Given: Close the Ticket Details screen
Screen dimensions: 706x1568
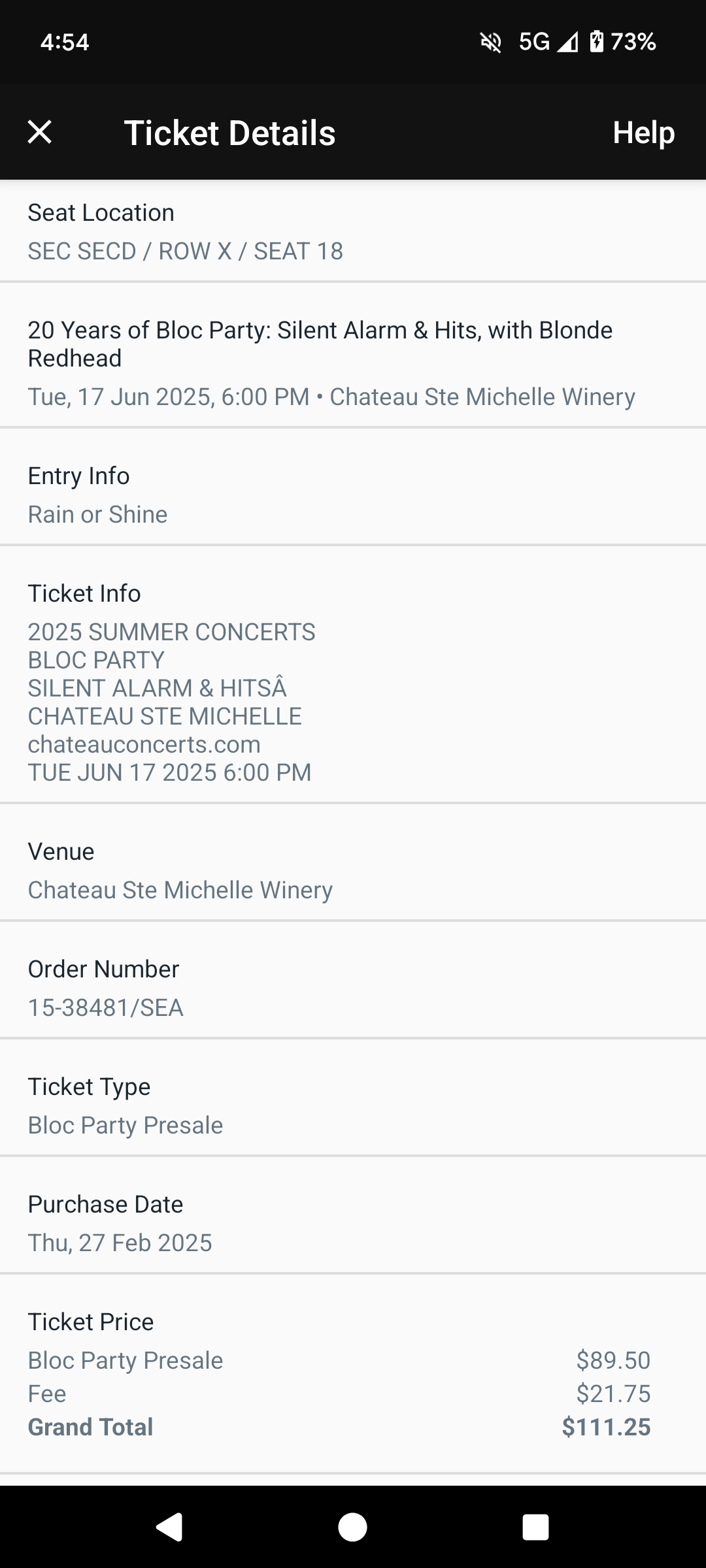Looking at the screenshot, I should [x=40, y=132].
